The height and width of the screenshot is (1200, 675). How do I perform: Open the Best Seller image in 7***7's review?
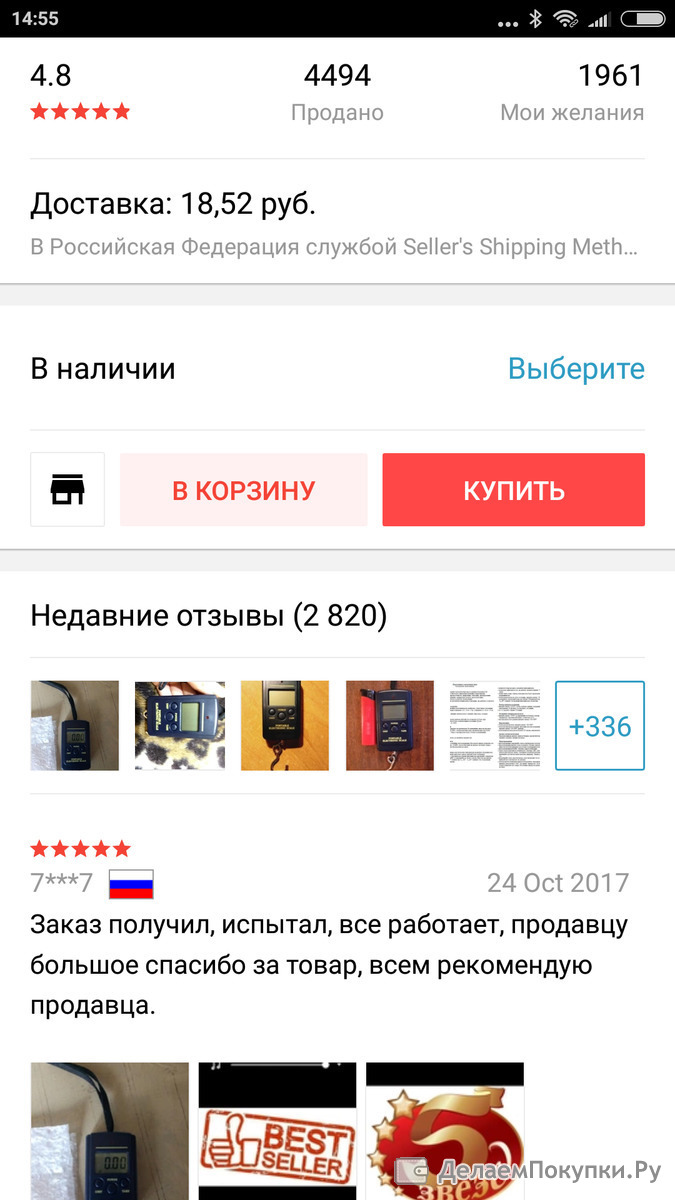(277, 1131)
